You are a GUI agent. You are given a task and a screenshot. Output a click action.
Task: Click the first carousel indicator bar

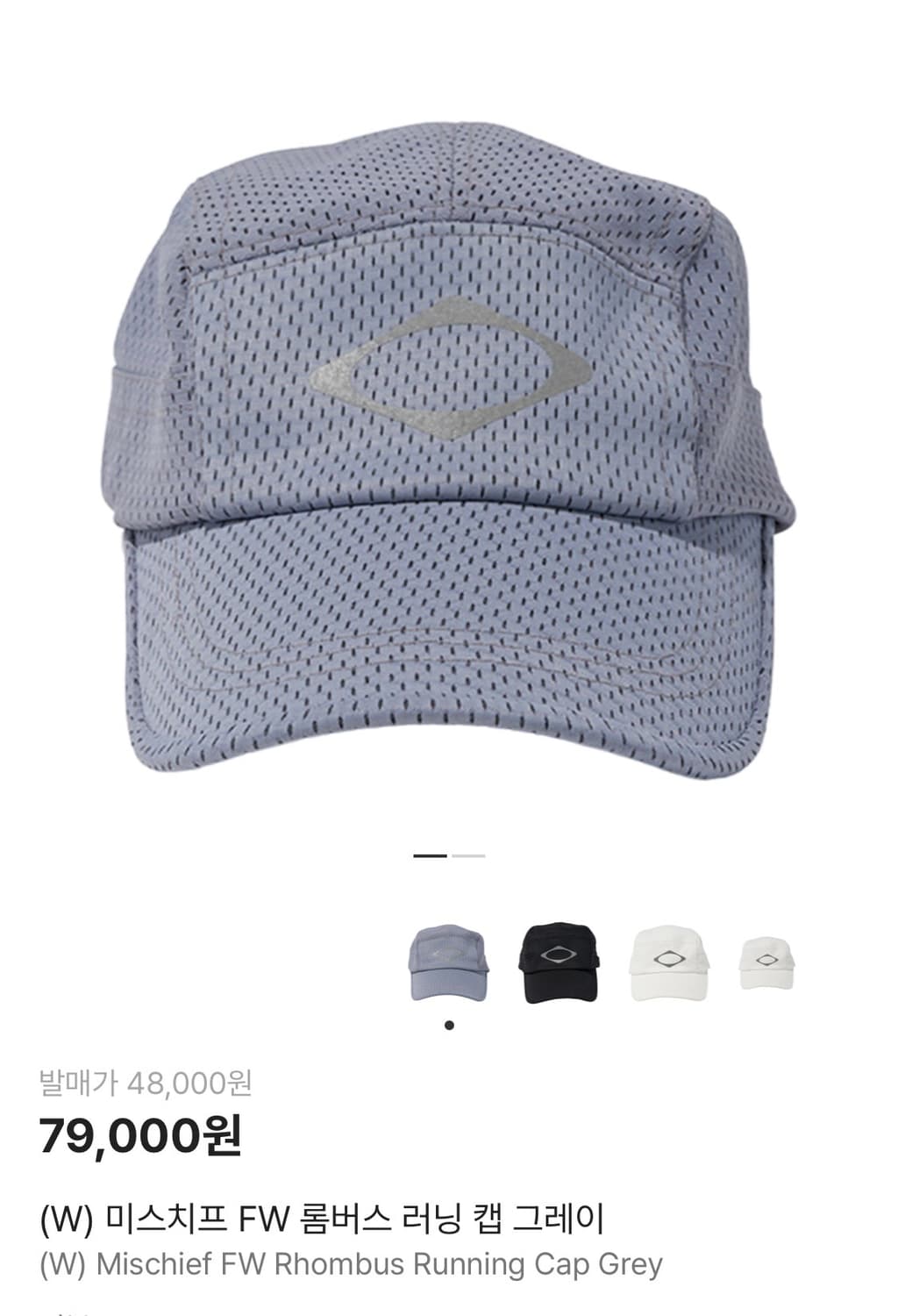[x=429, y=855]
